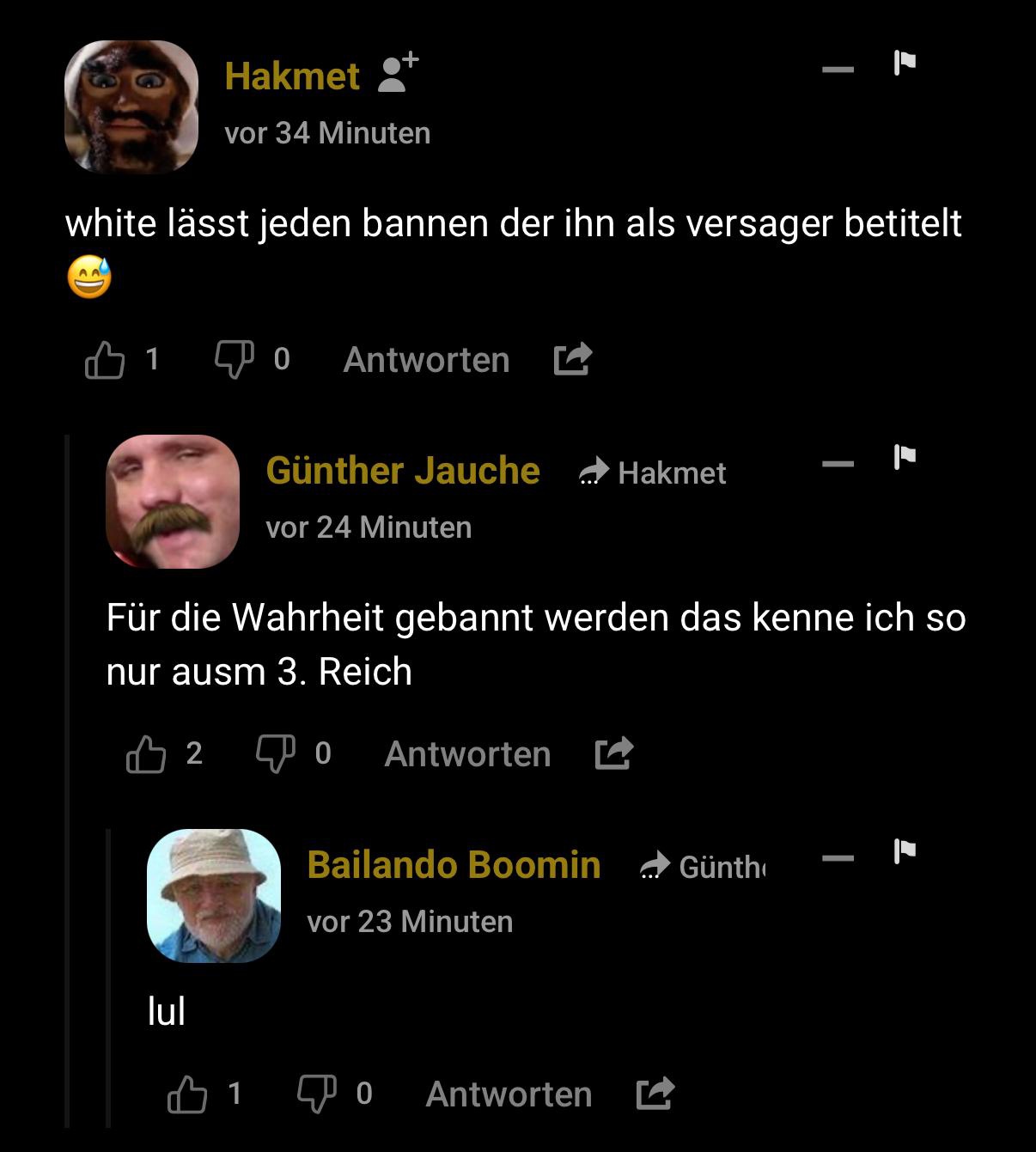Report Günther Jauche's reply with flag
1036x1152 pixels.
coord(905,457)
